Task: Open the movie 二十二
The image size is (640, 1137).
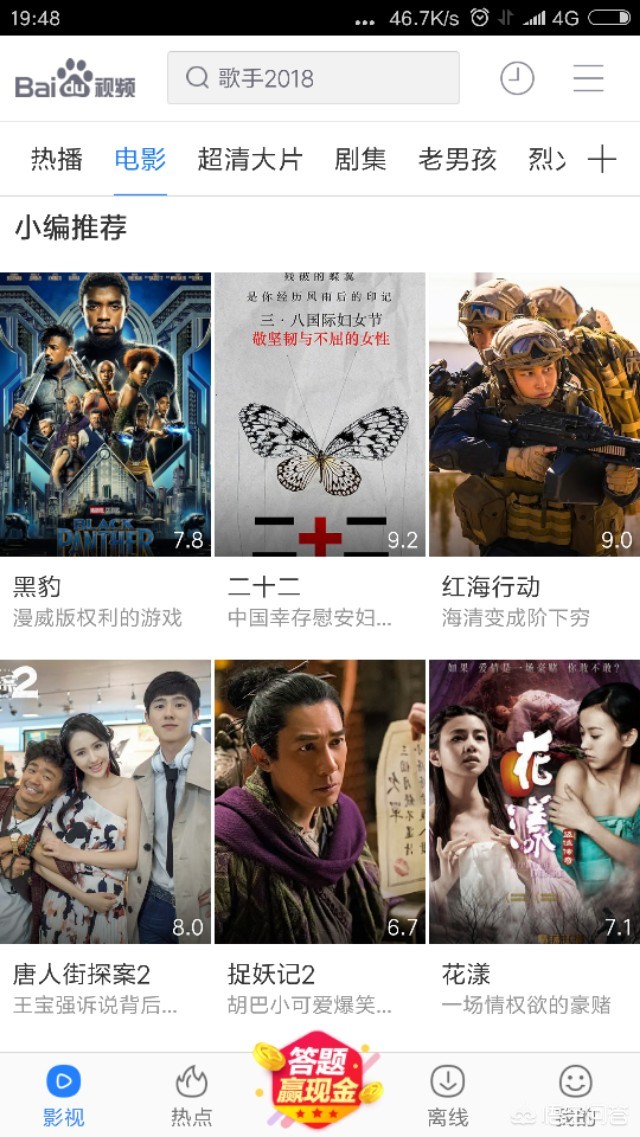Action: 320,415
